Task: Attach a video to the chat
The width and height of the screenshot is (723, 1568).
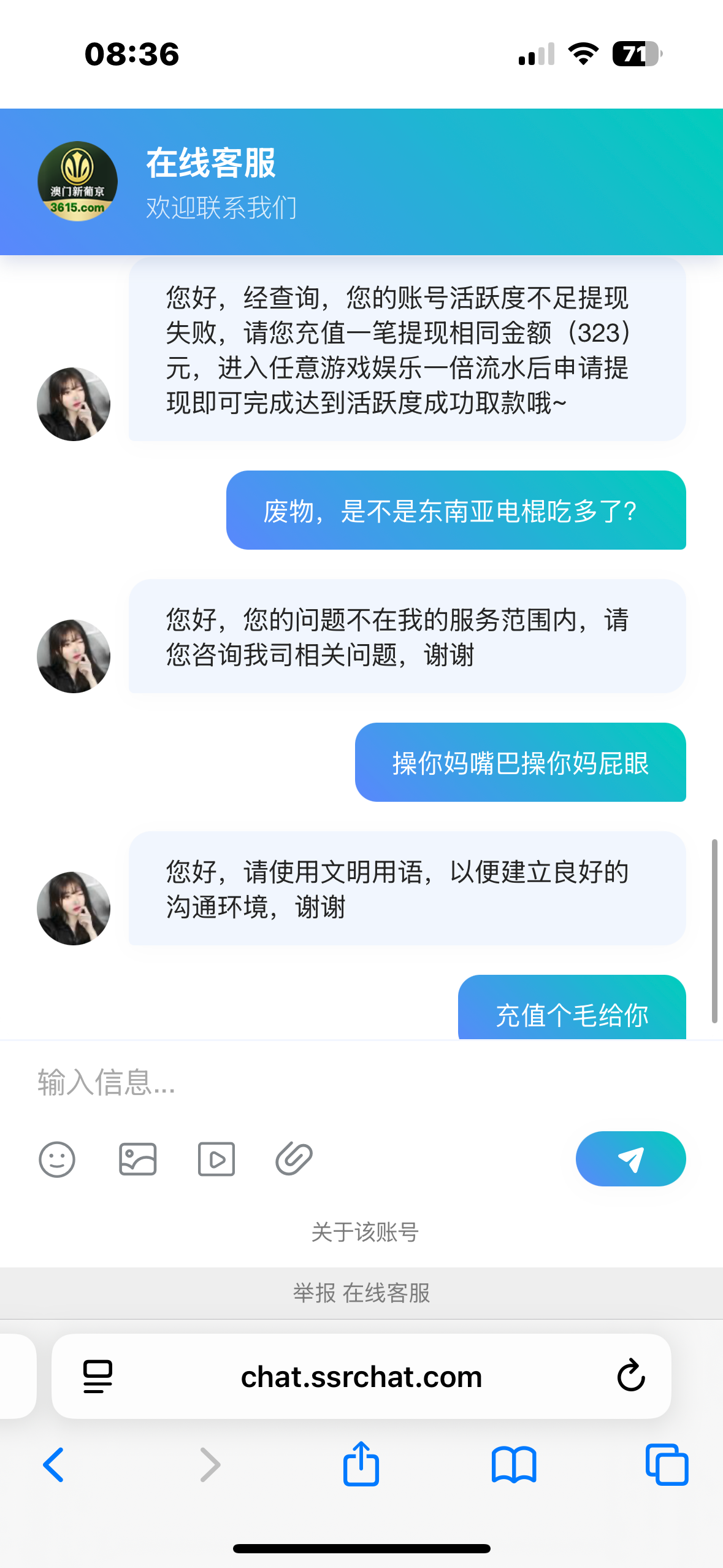Action: click(216, 1159)
